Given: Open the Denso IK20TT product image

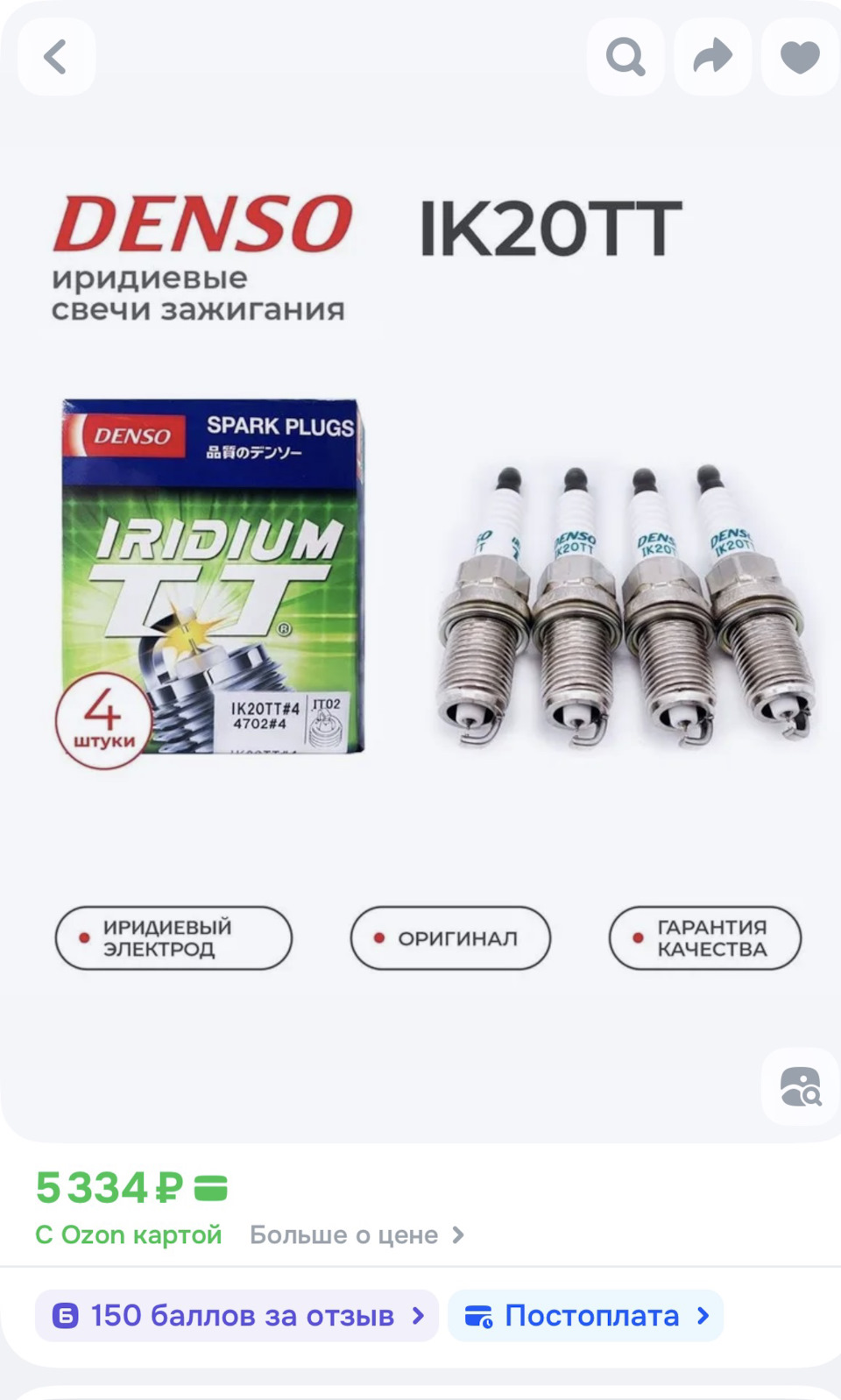Looking at the screenshot, I should [420, 578].
